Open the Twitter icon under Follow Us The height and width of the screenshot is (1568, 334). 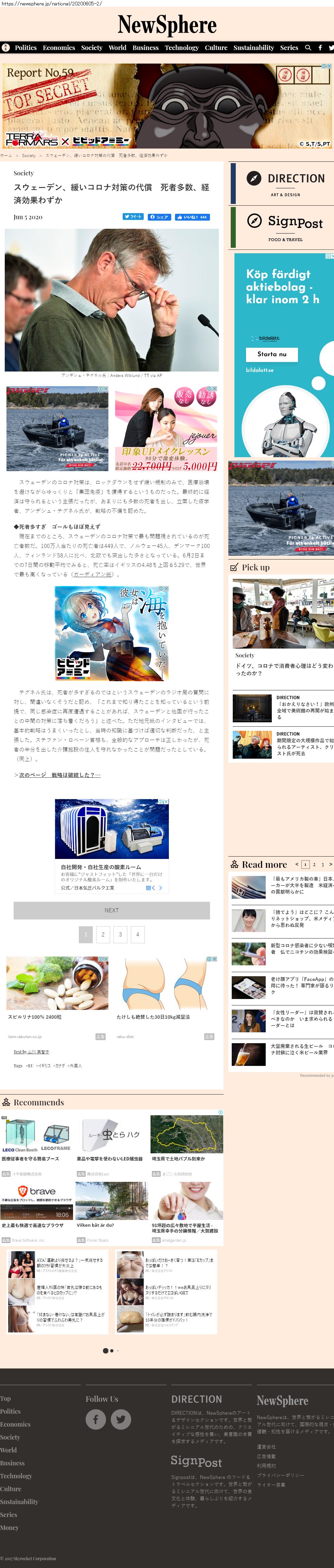[121, 1419]
